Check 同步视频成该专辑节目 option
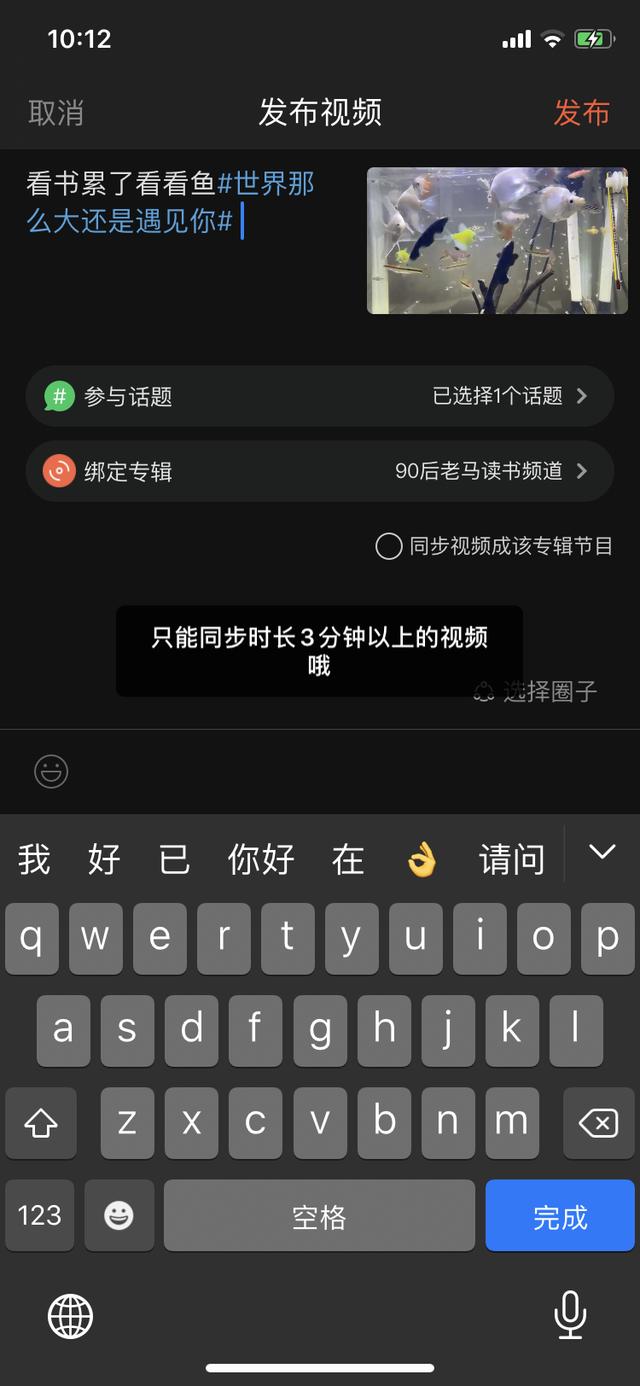The width and height of the screenshot is (640, 1386). click(x=494, y=546)
